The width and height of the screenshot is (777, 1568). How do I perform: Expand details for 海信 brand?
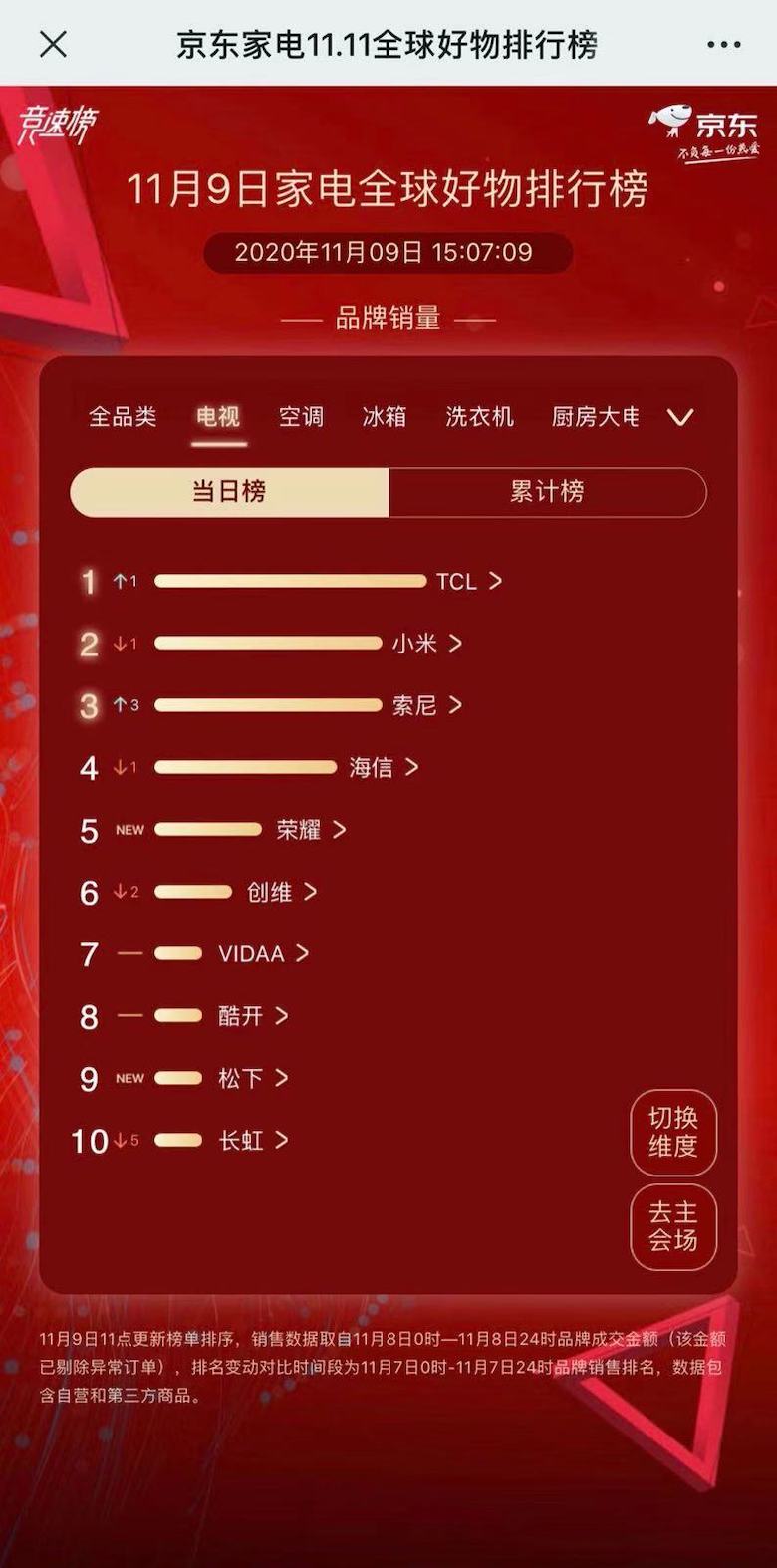pos(411,767)
